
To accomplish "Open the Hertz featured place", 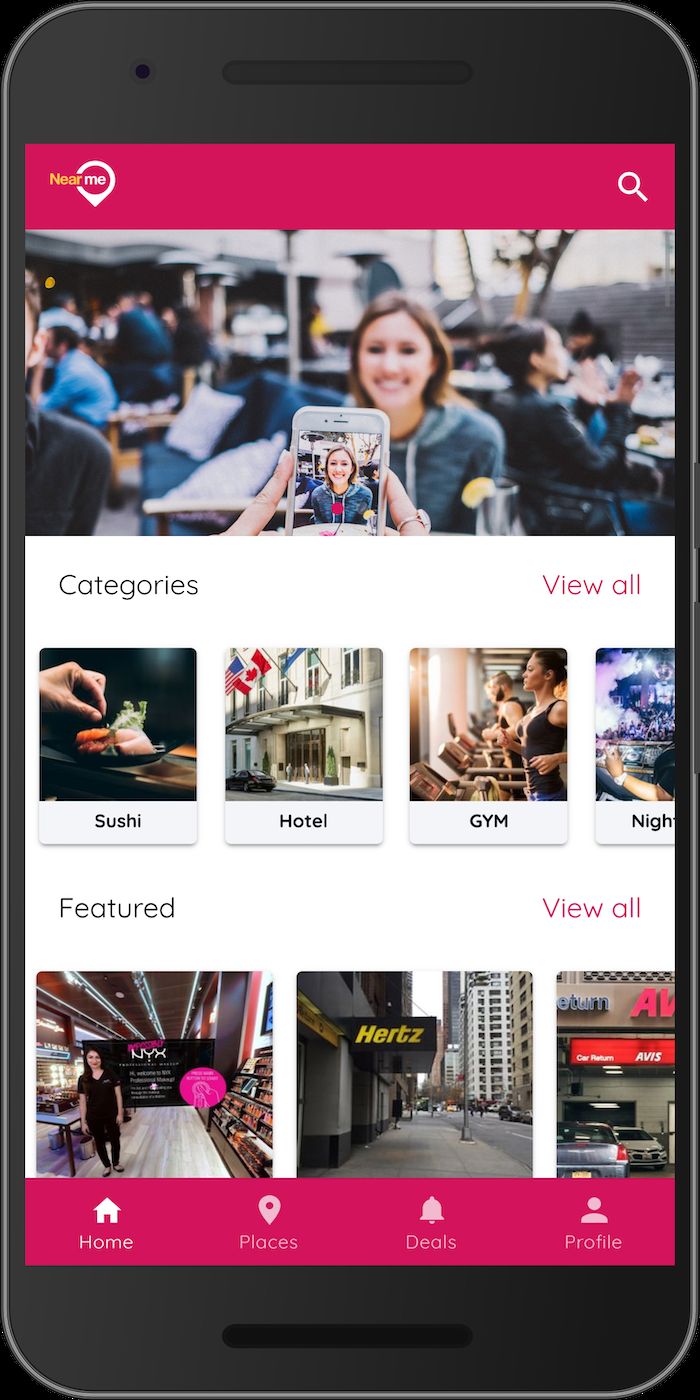I will [415, 1074].
